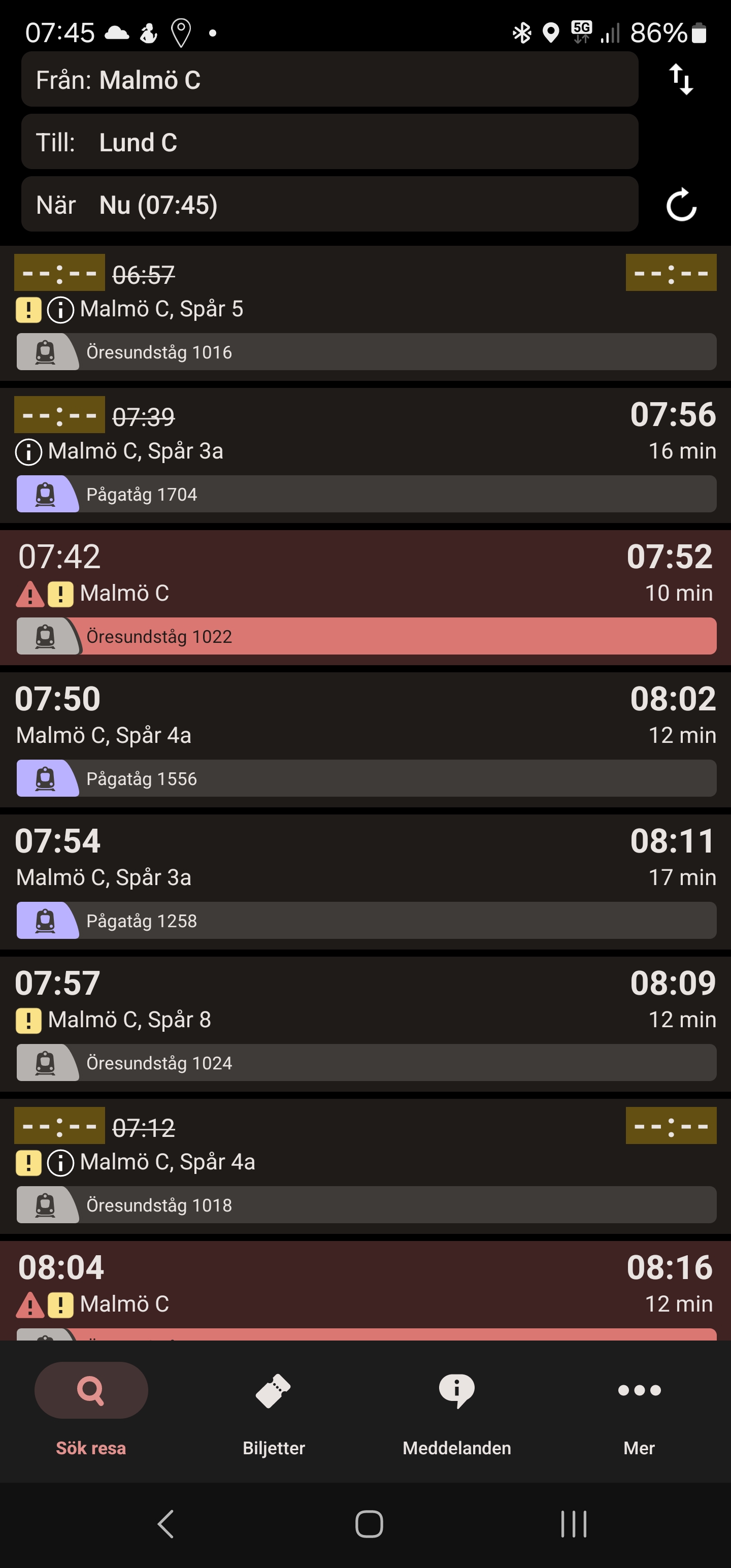View the Pågatåg 1704 journey details

[x=365, y=456]
